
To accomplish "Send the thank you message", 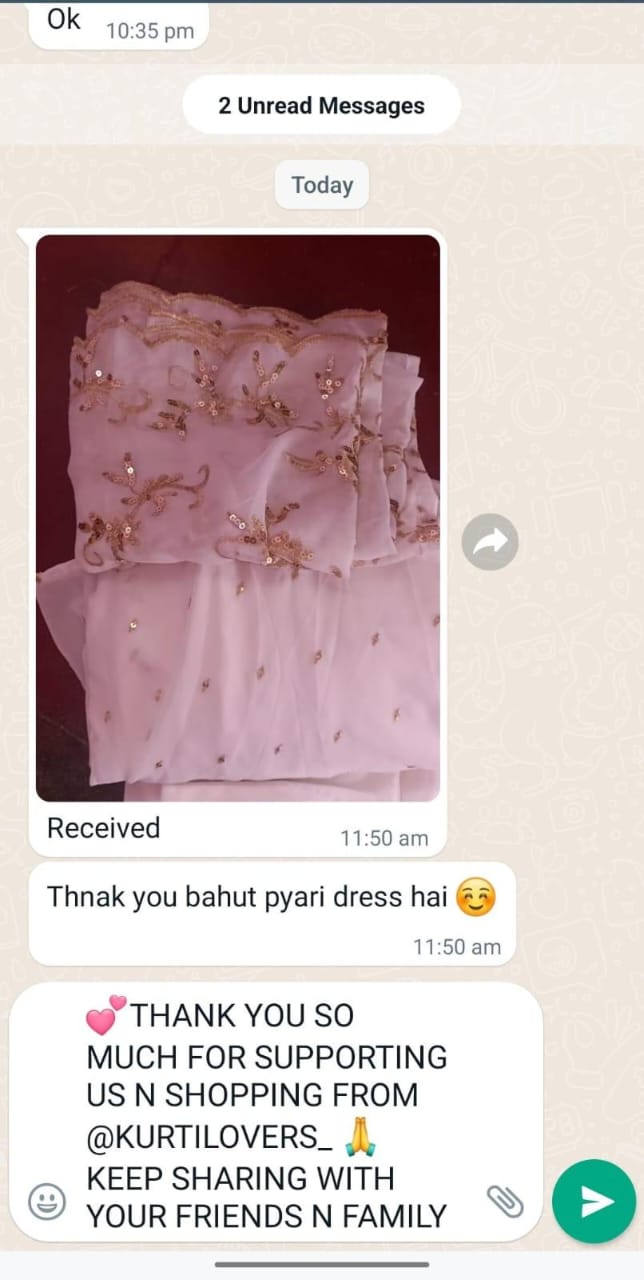I will 594,1201.
